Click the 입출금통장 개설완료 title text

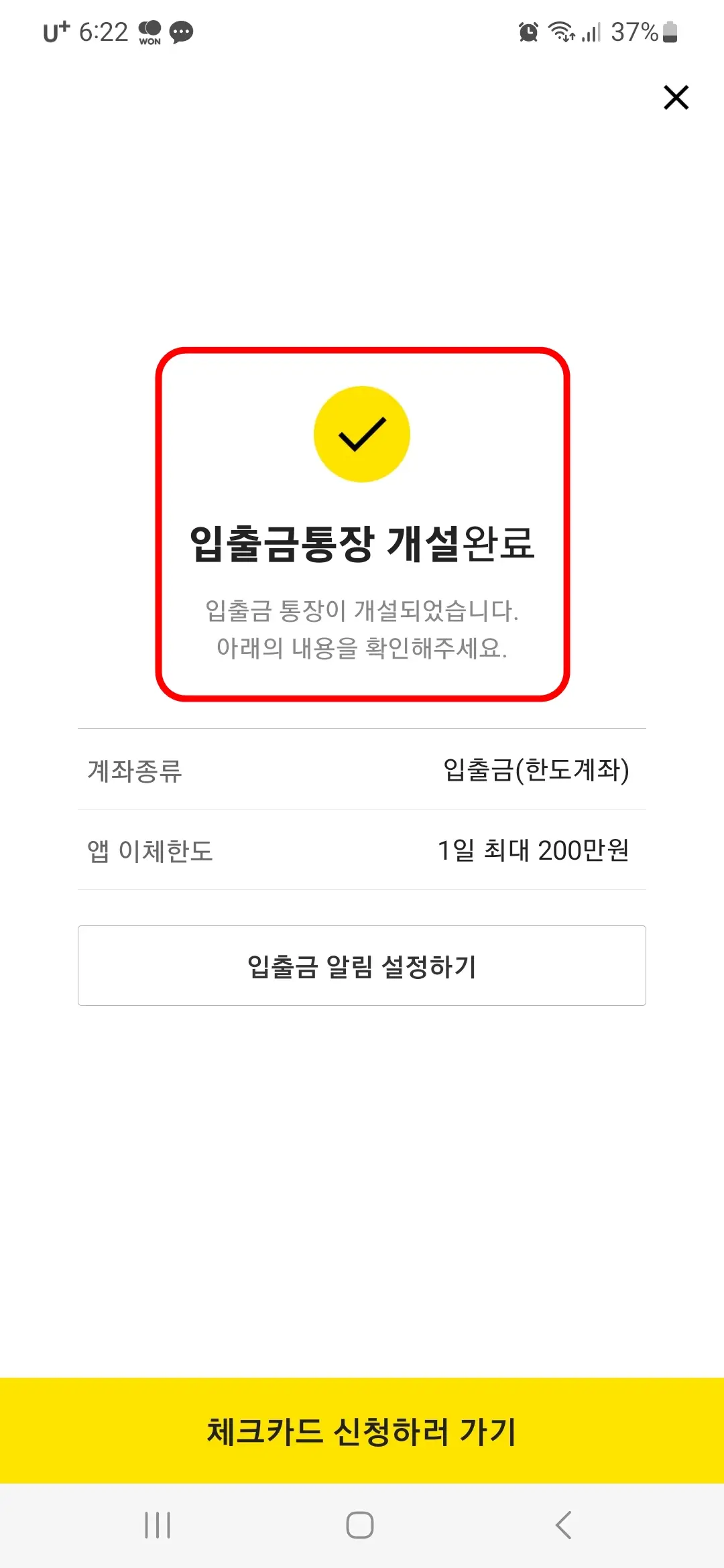pyautogui.click(x=361, y=543)
